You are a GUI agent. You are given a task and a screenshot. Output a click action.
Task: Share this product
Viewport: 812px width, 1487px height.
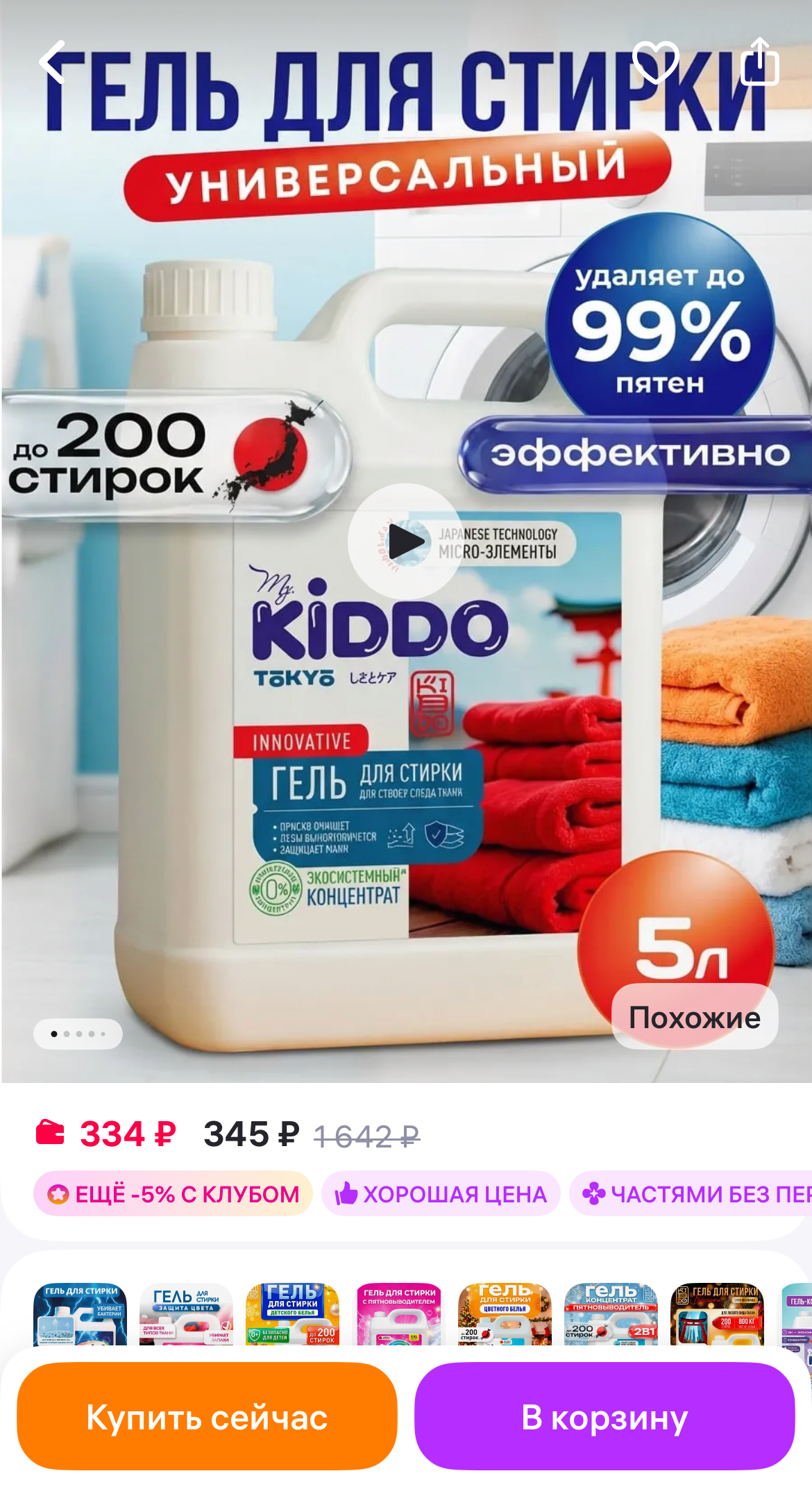tap(760, 62)
